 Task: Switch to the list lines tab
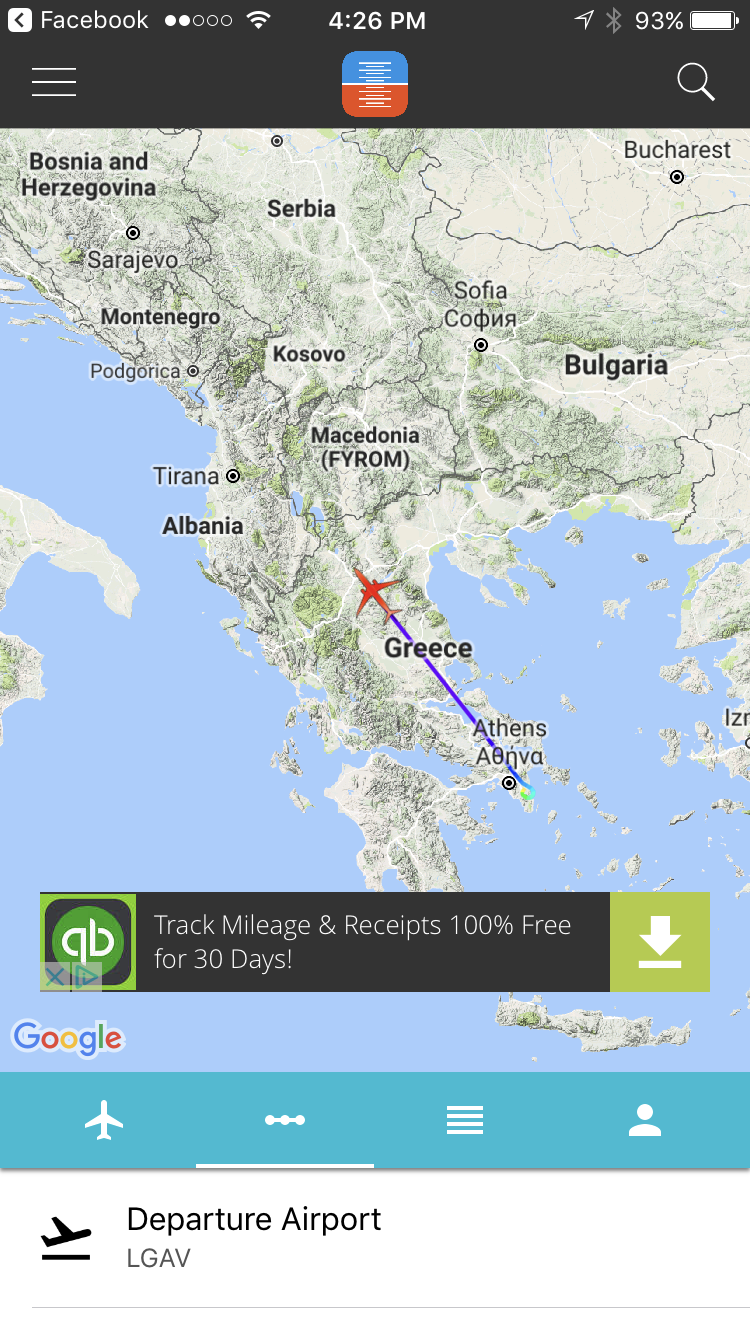pos(465,1120)
